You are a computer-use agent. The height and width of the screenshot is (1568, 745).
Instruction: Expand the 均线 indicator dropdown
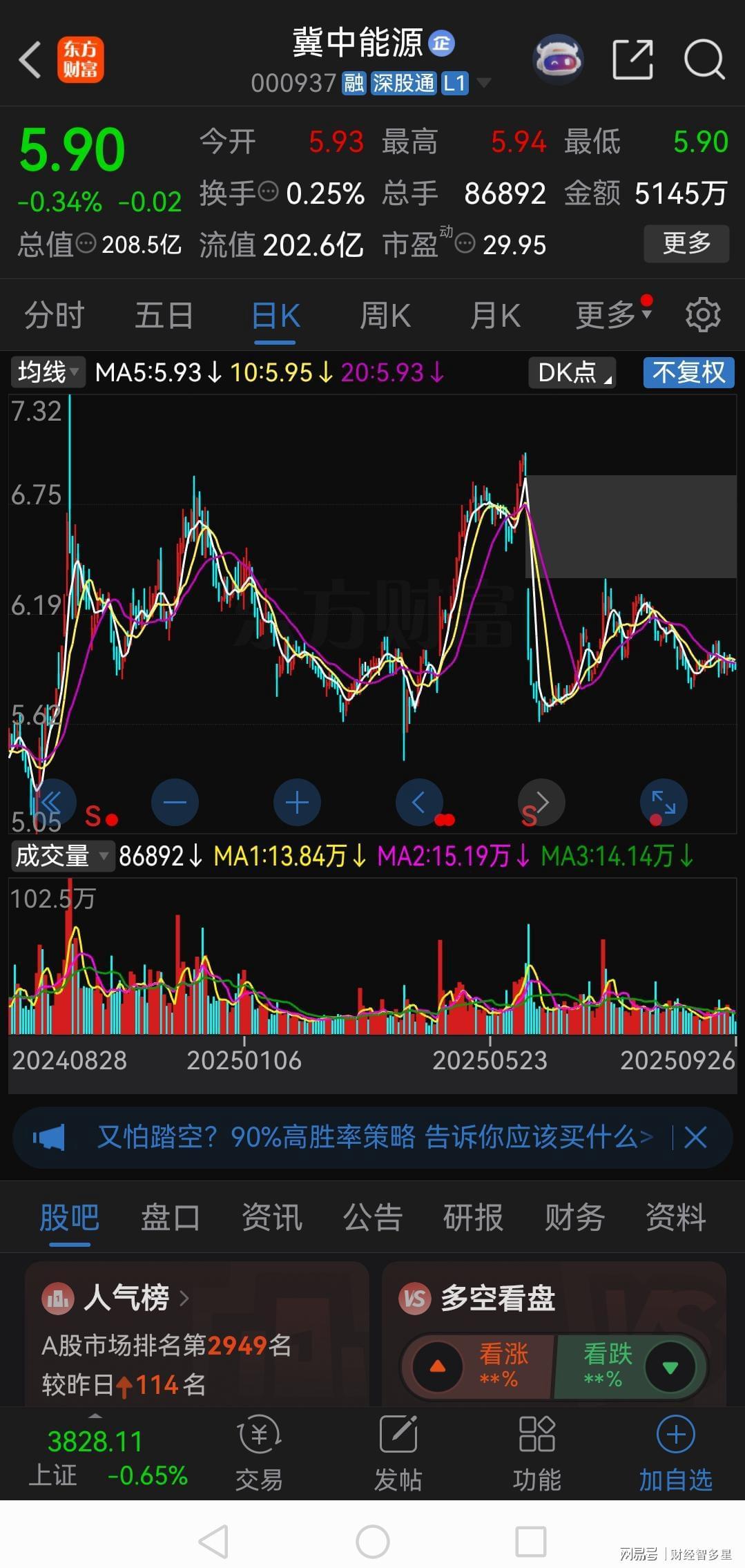coord(48,372)
